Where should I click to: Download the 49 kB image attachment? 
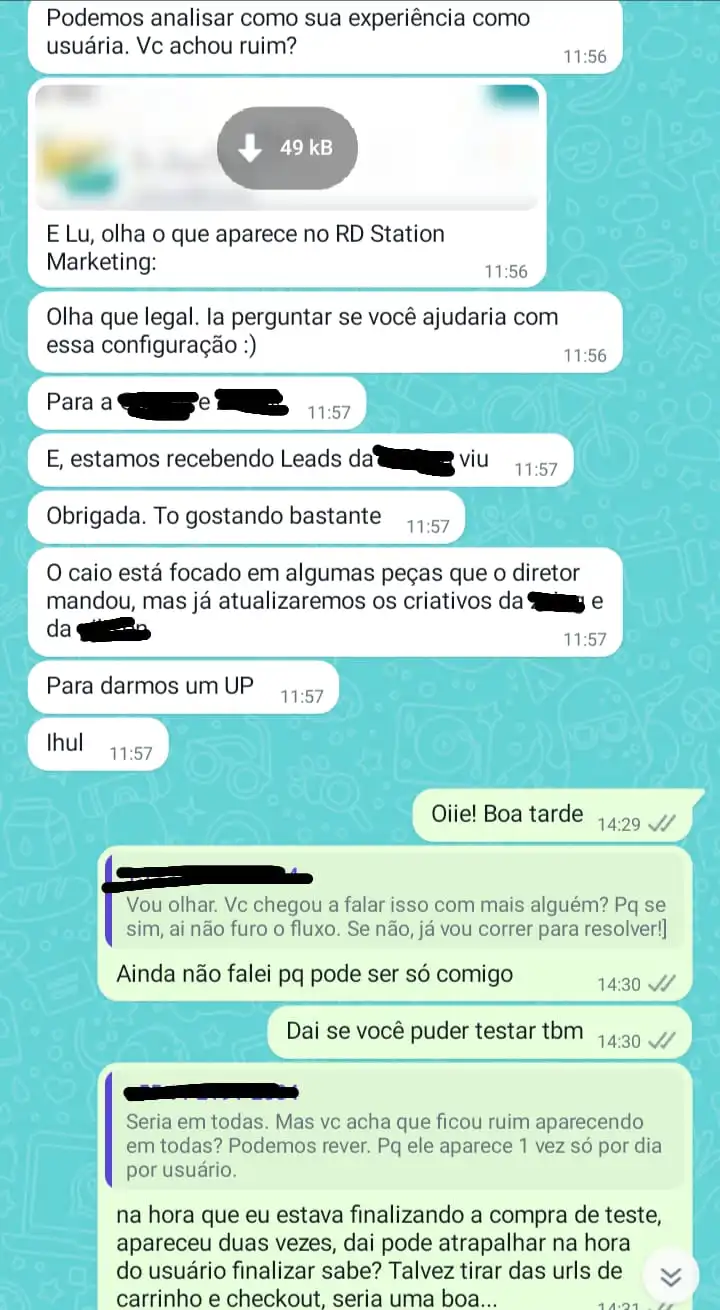coord(288,148)
